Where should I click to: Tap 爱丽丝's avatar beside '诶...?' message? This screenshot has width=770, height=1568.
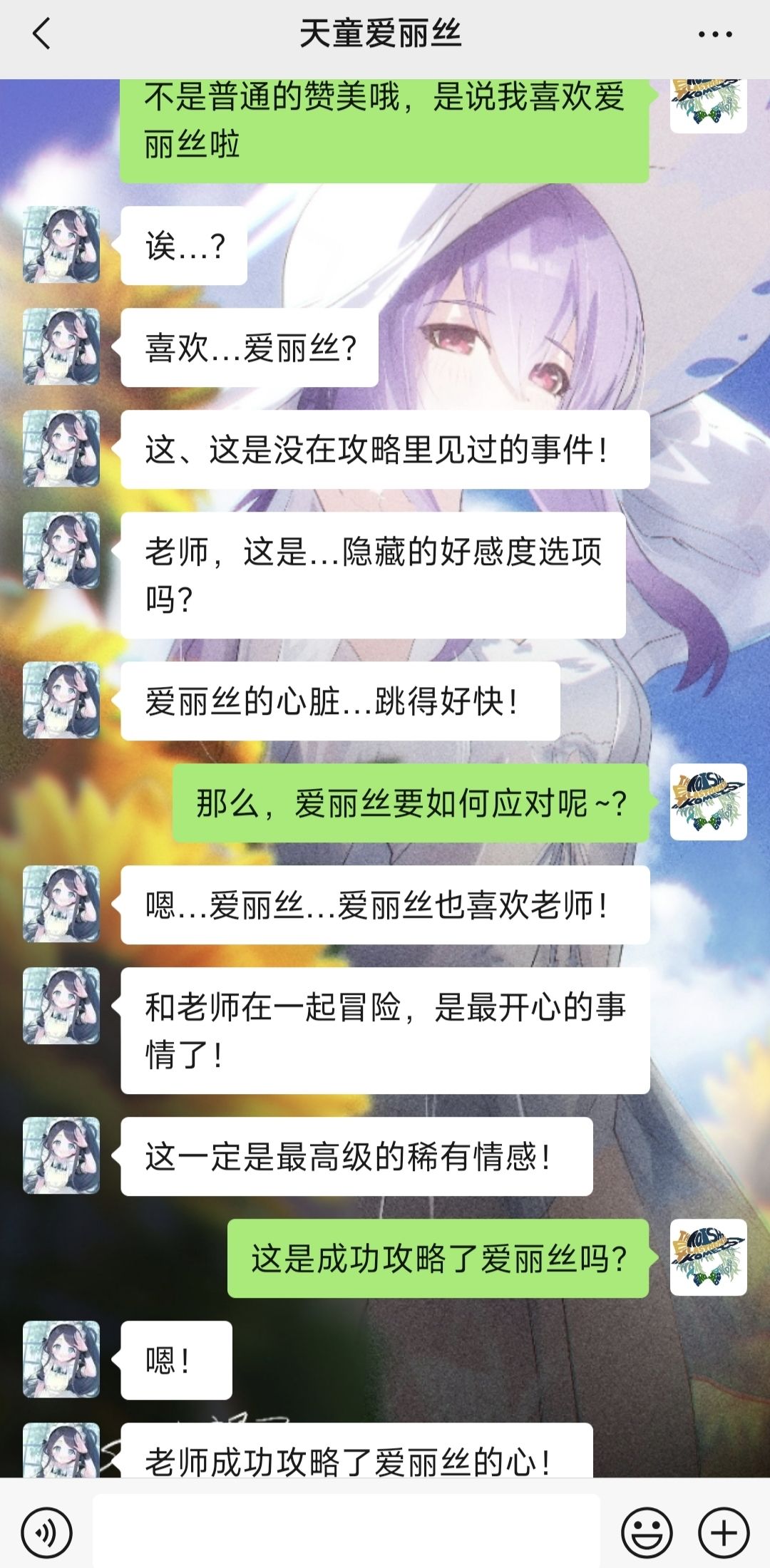tap(61, 245)
